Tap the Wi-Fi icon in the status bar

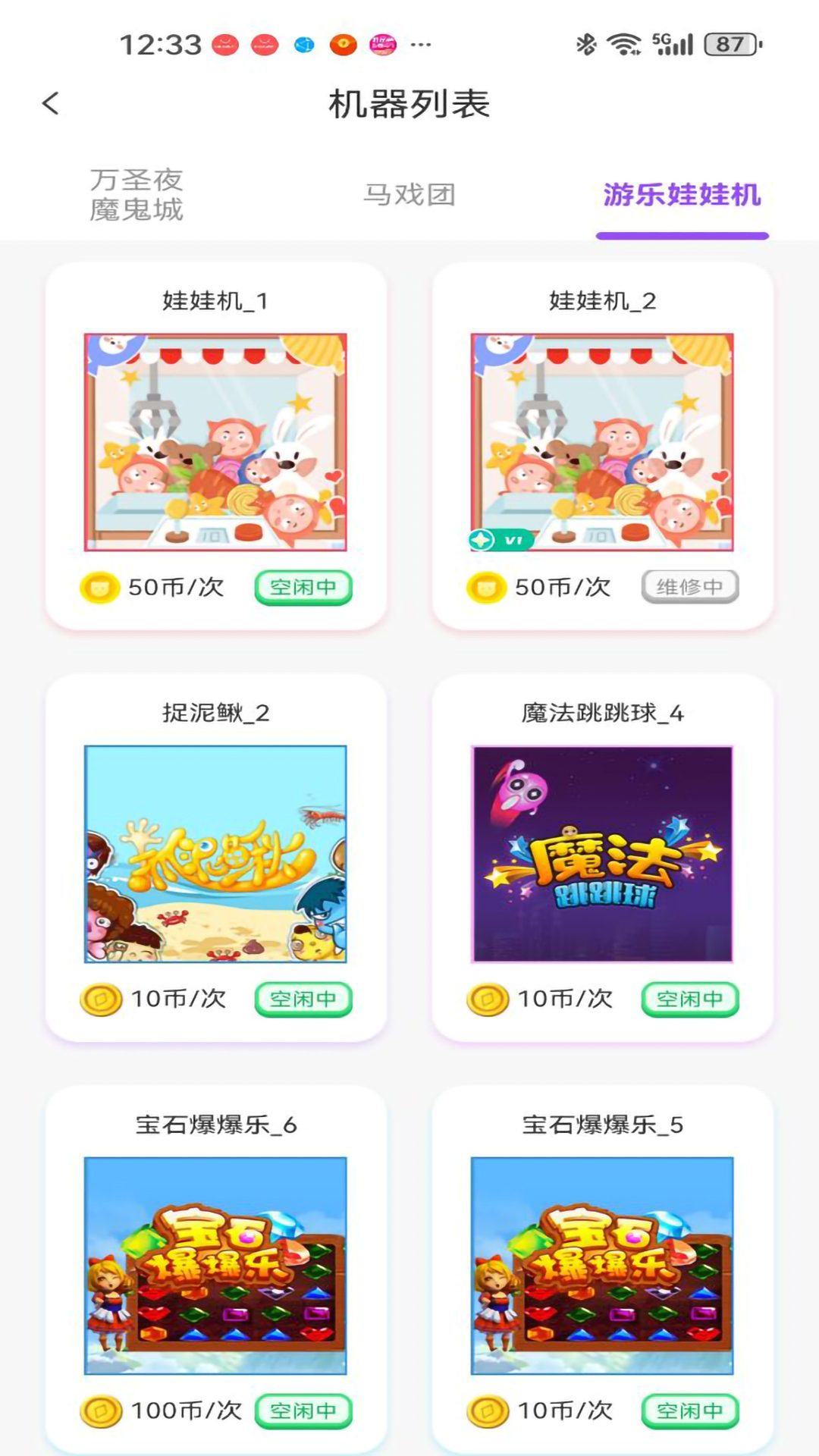(x=620, y=44)
